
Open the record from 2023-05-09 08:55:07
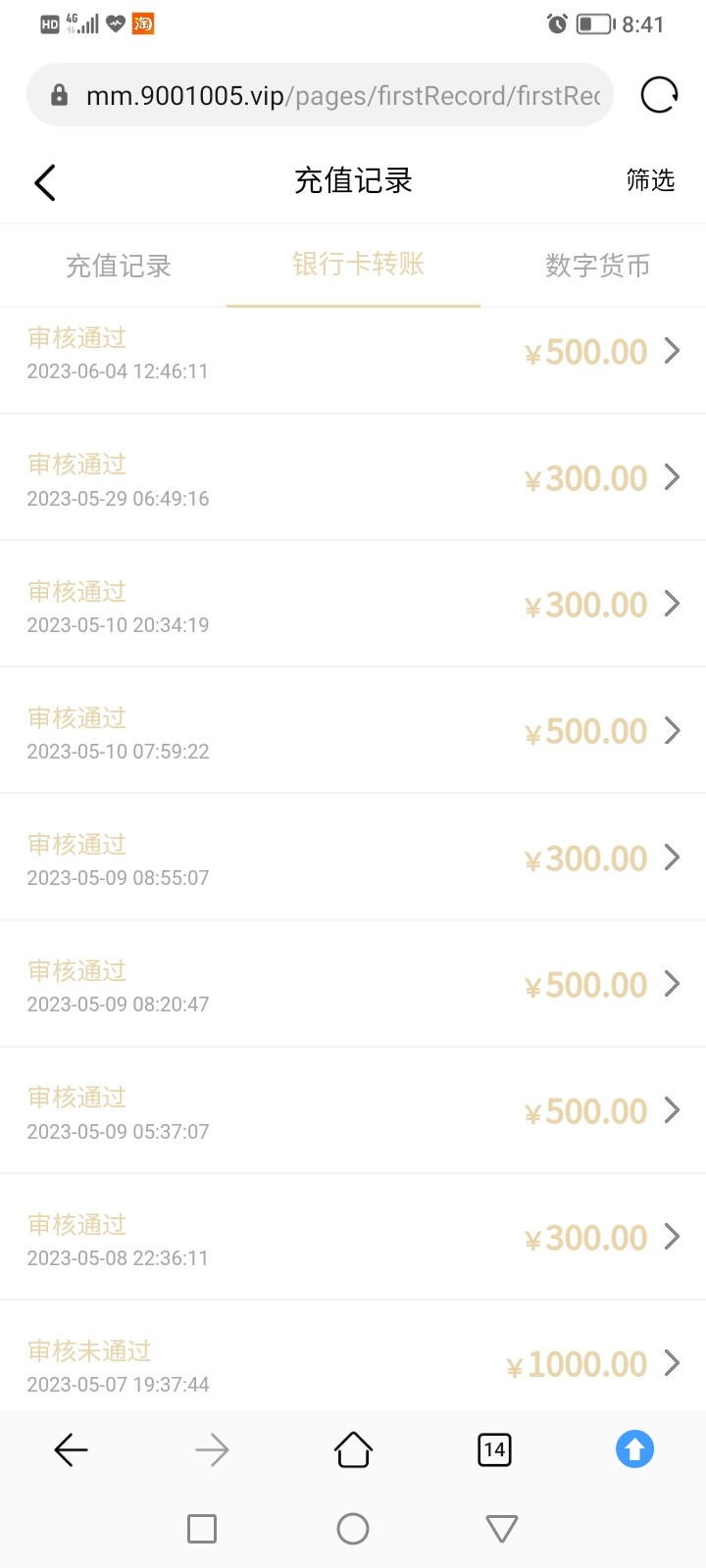coord(353,859)
